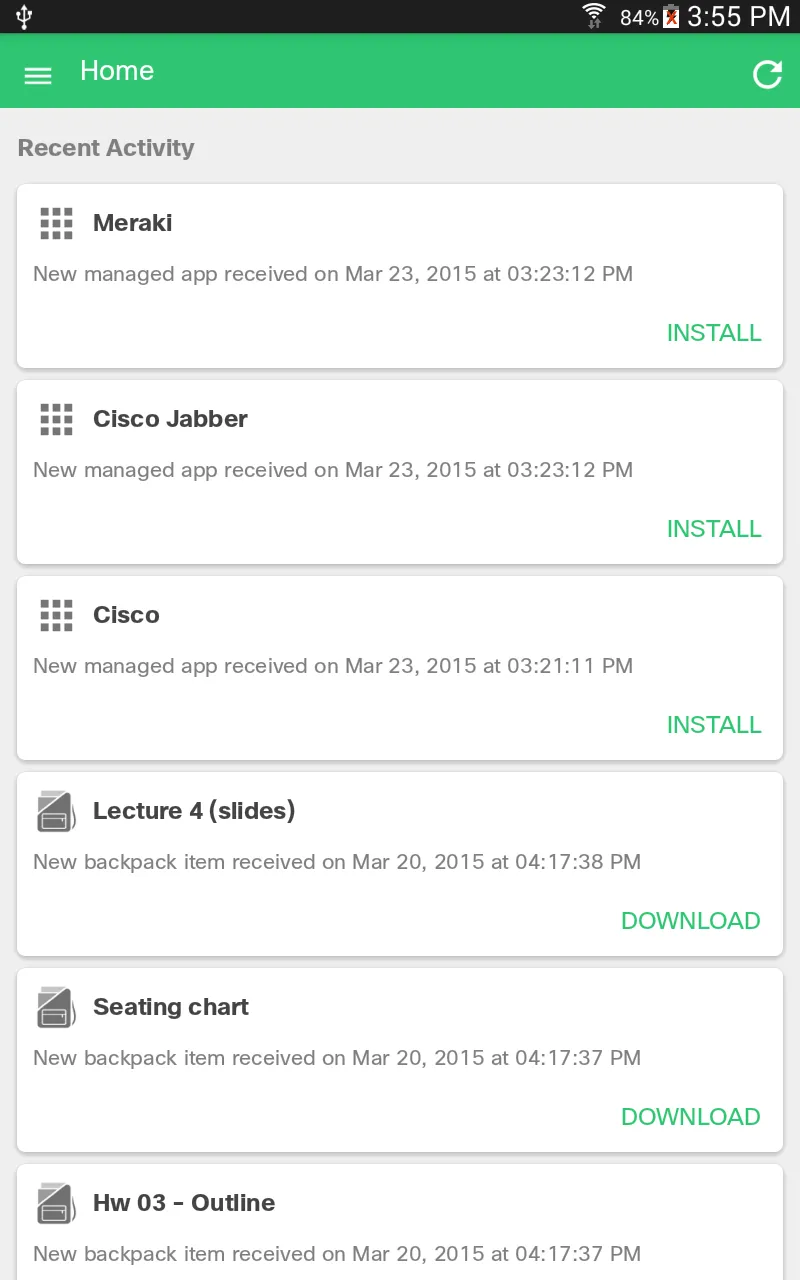Click the Cisco app grid icon

[x=56, y=615]
